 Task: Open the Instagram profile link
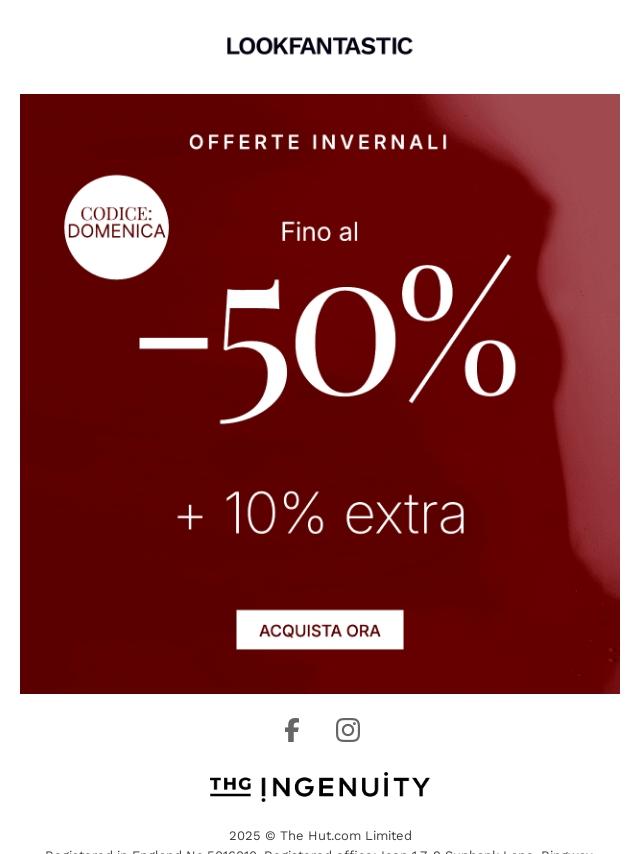point(348,730)
